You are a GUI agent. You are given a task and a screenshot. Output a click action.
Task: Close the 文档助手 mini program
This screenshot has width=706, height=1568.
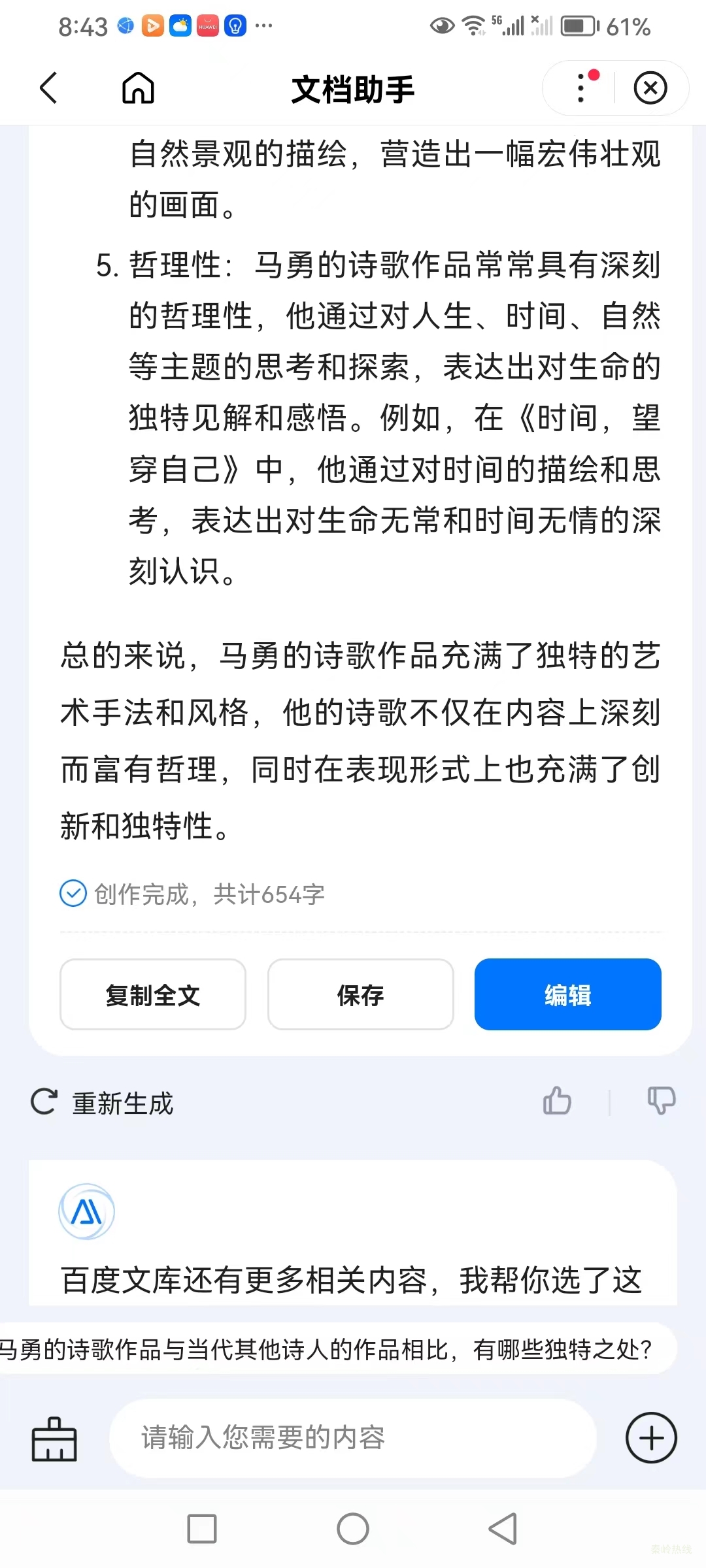[650, 88]
